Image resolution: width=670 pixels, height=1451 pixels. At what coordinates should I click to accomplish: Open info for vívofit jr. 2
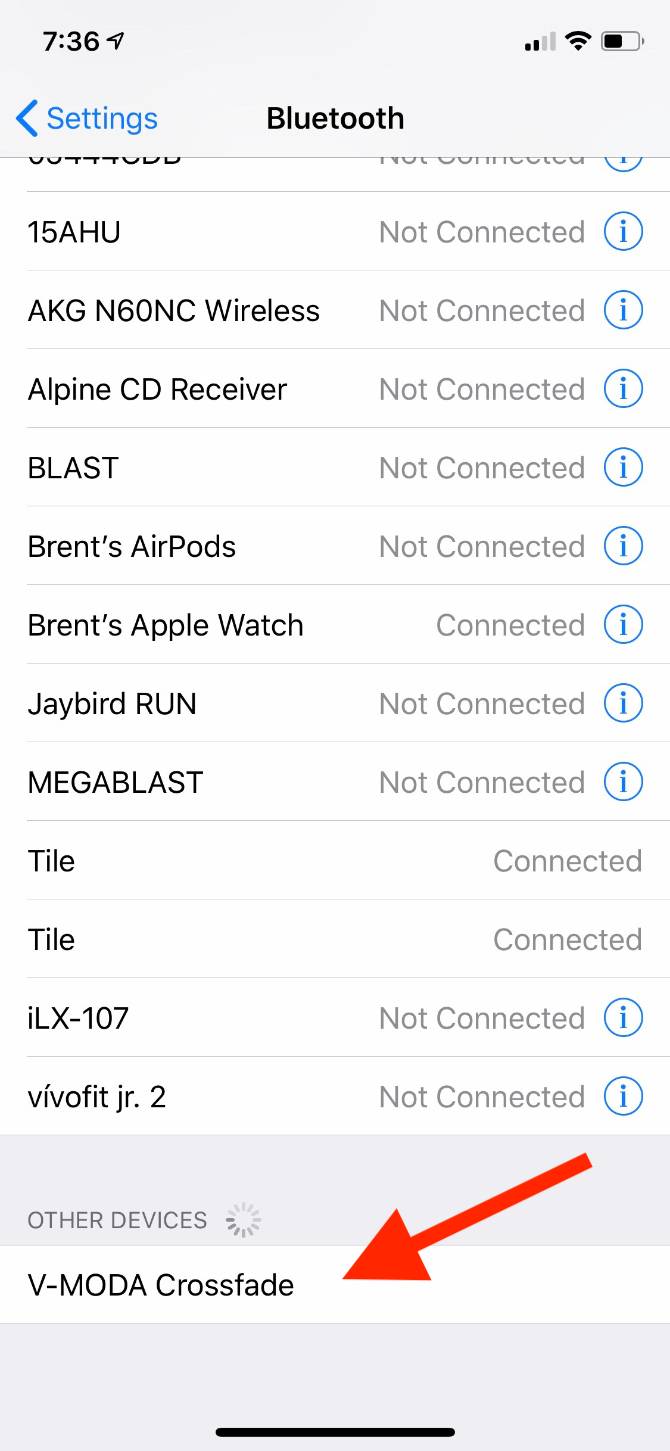point(623,1097)
